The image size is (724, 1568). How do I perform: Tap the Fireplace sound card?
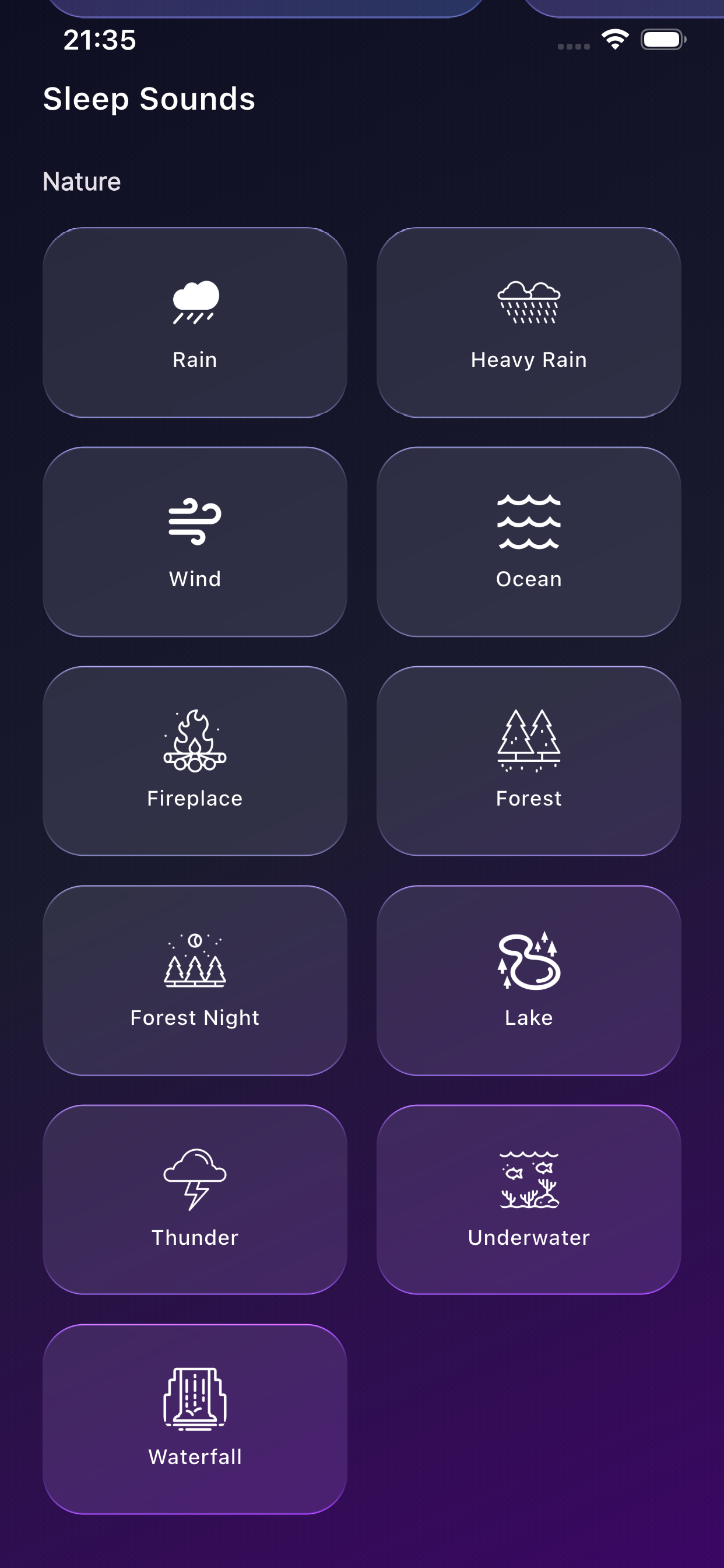pyautogui.click(x=195, y=761)
